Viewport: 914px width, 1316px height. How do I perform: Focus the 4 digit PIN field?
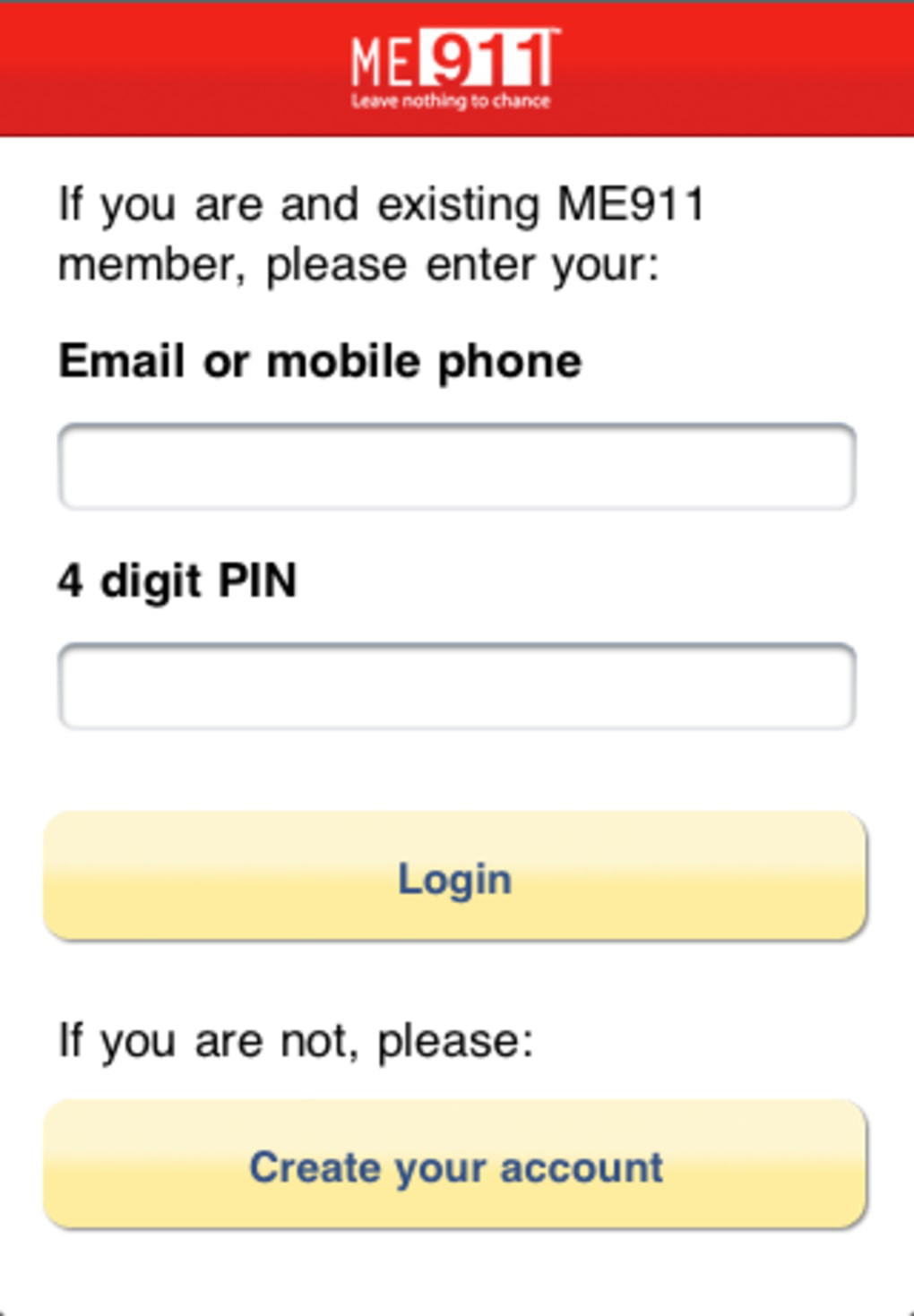(456, 686)
